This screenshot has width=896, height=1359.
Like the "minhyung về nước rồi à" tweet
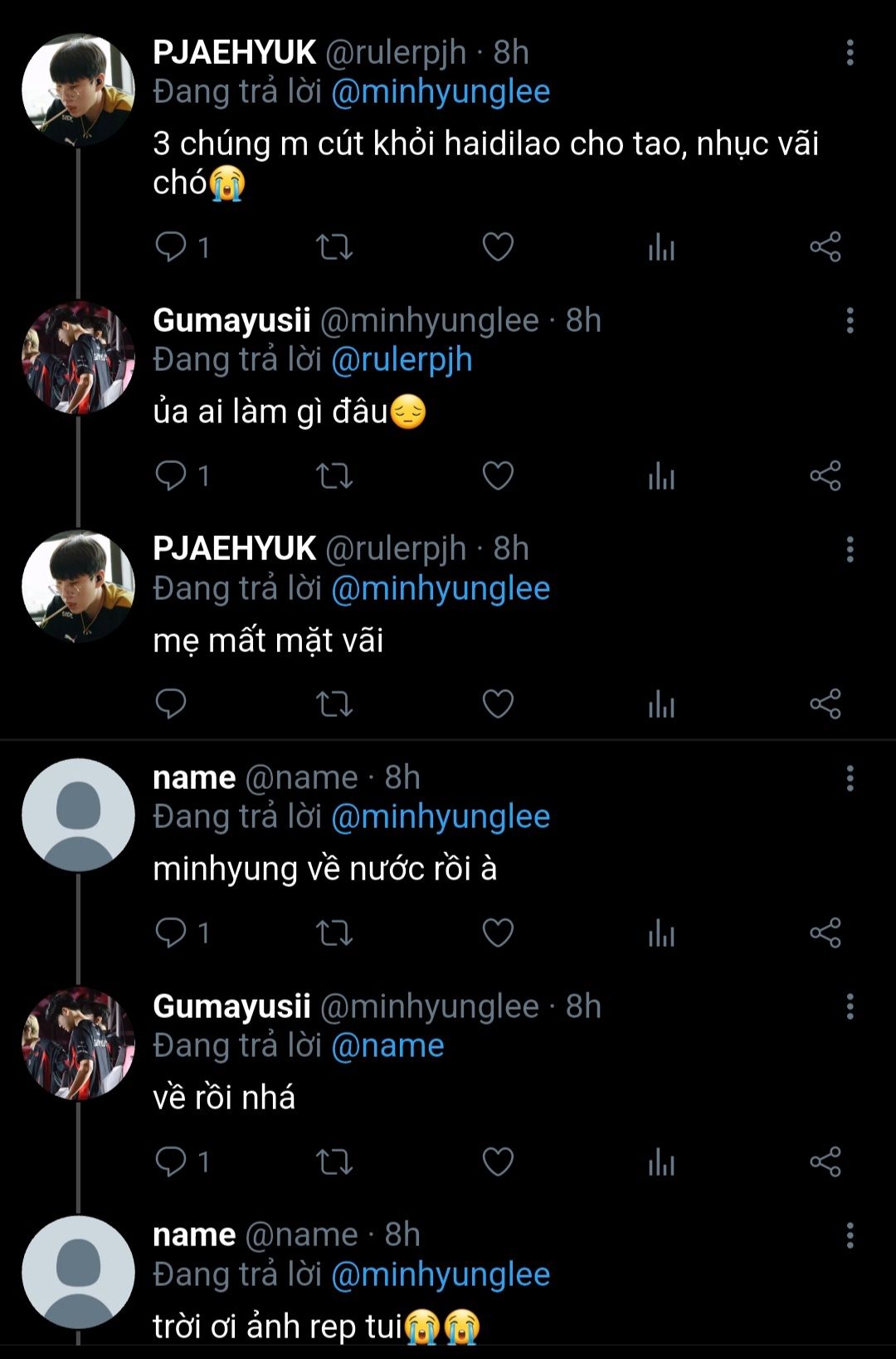tap(498, 933)
